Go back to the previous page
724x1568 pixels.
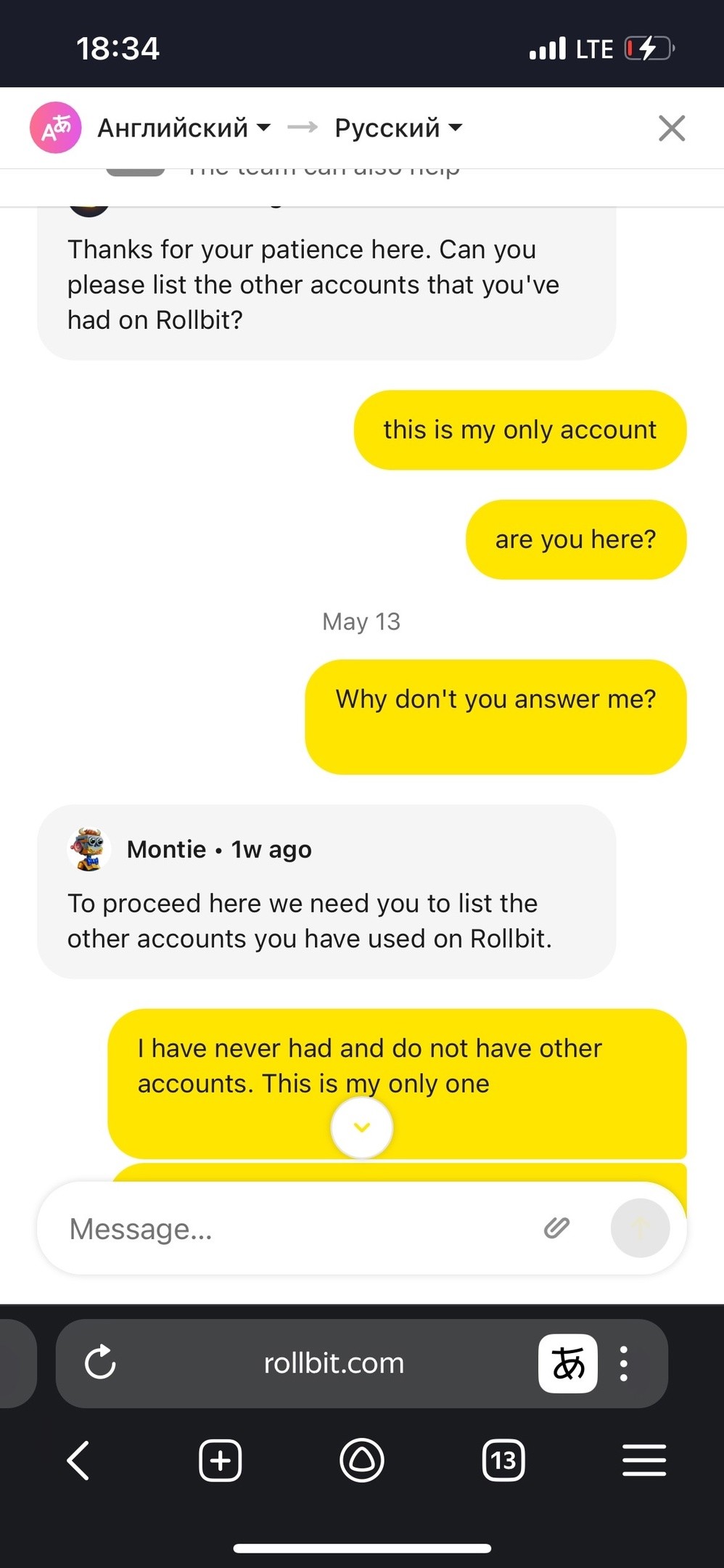coord(78,1460)
